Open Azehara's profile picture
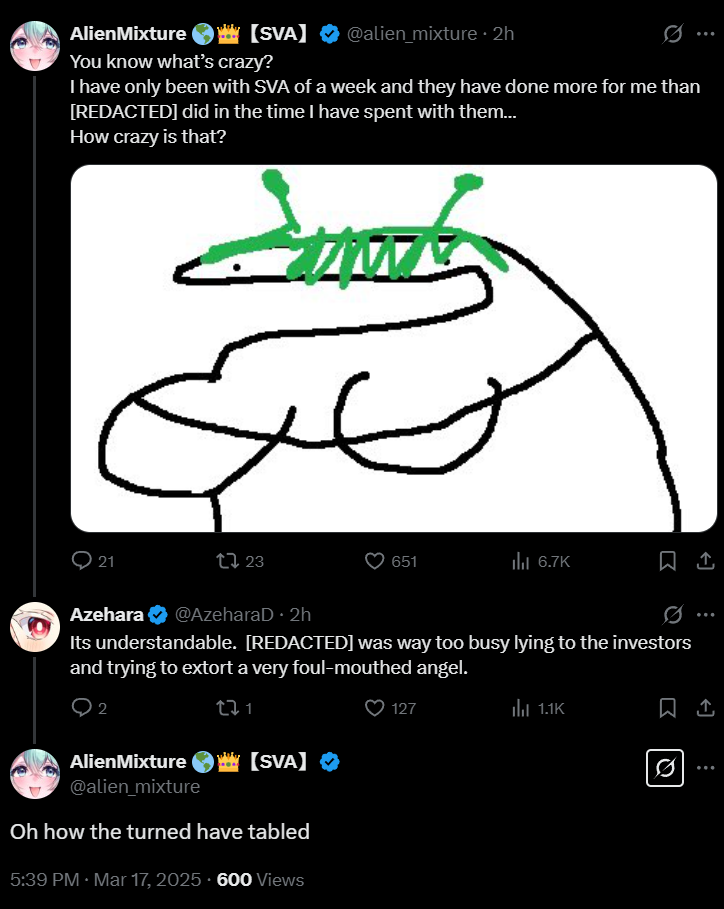This screenshot has height=909, width=724. 34,628
